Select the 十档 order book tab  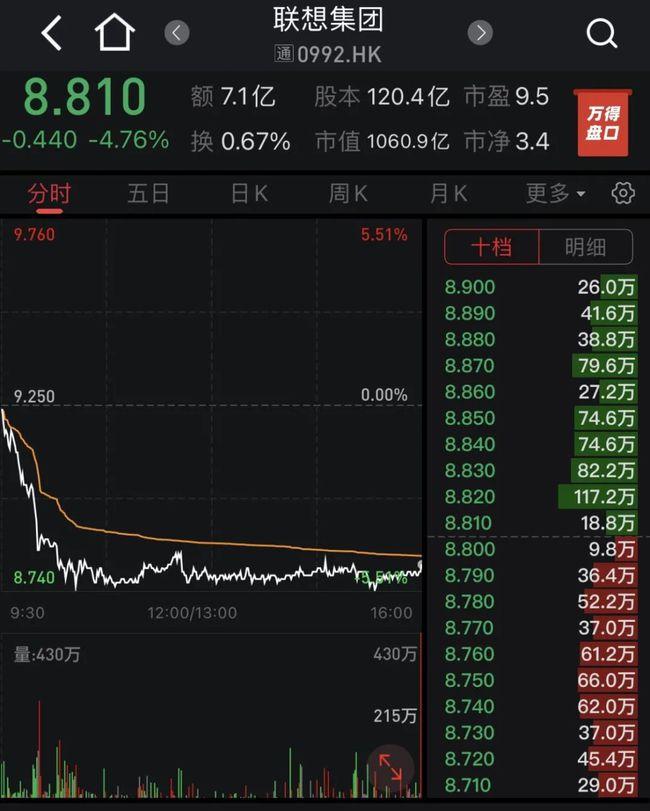click(491, 247)
